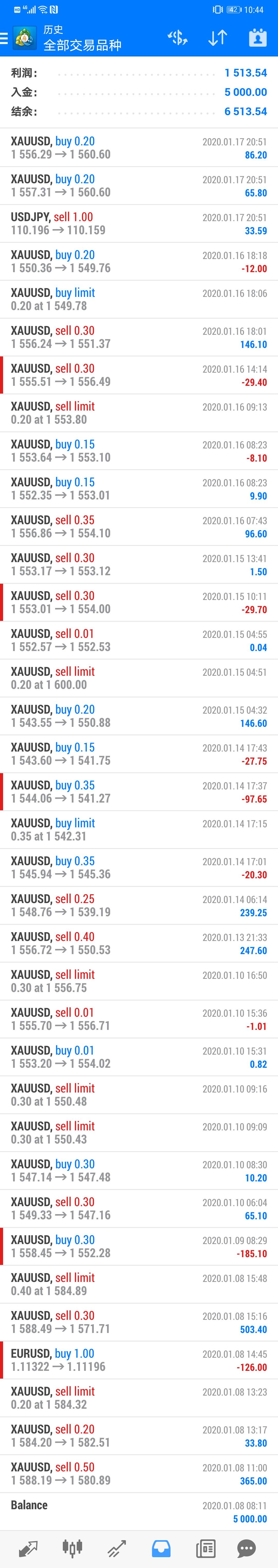The height and width of the screenshot is (1568, 278).
Task: Open XAUUSD sell 0.50 trade with 365.00 profit
Action: point(139,1474)
